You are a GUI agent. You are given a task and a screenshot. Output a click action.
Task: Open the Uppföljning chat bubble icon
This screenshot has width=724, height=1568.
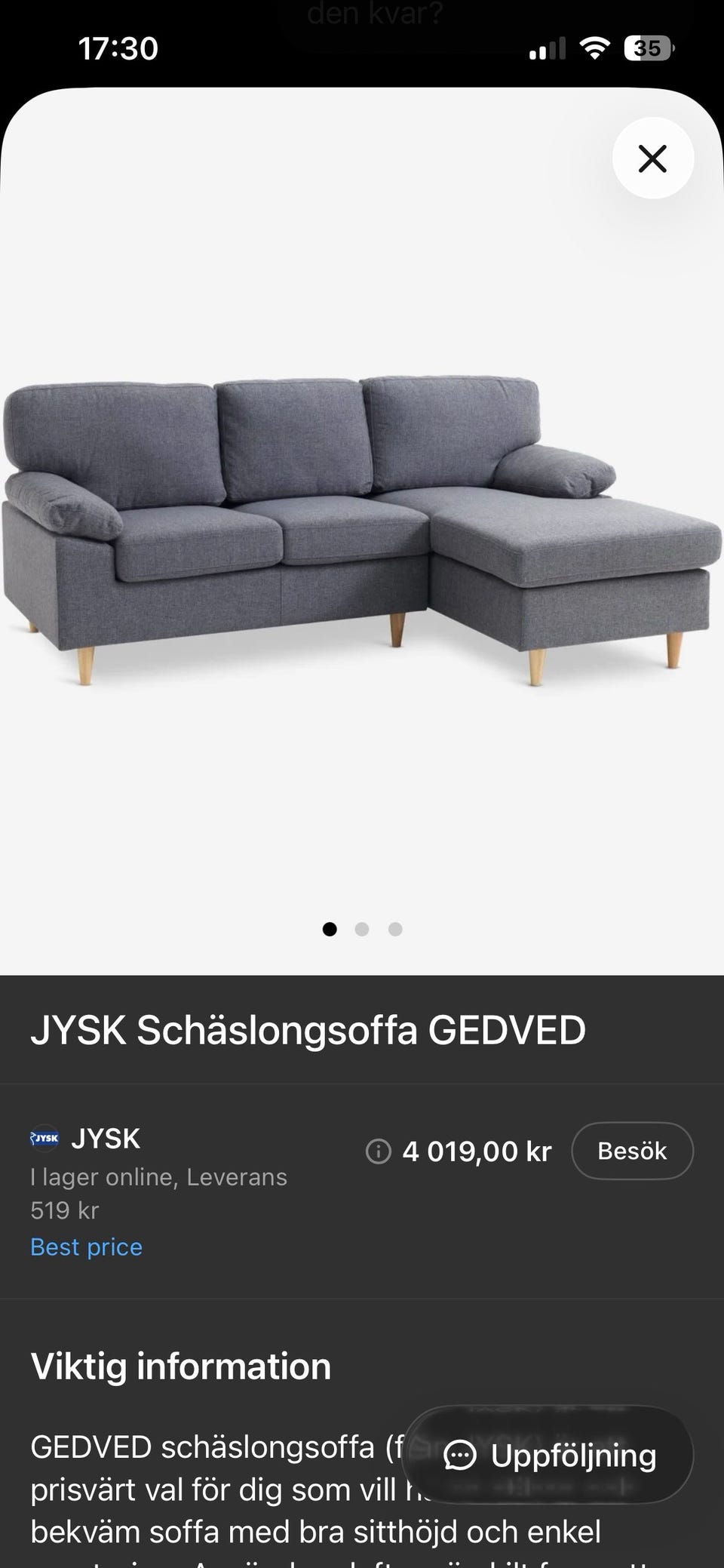click(x=461, y=1456)
